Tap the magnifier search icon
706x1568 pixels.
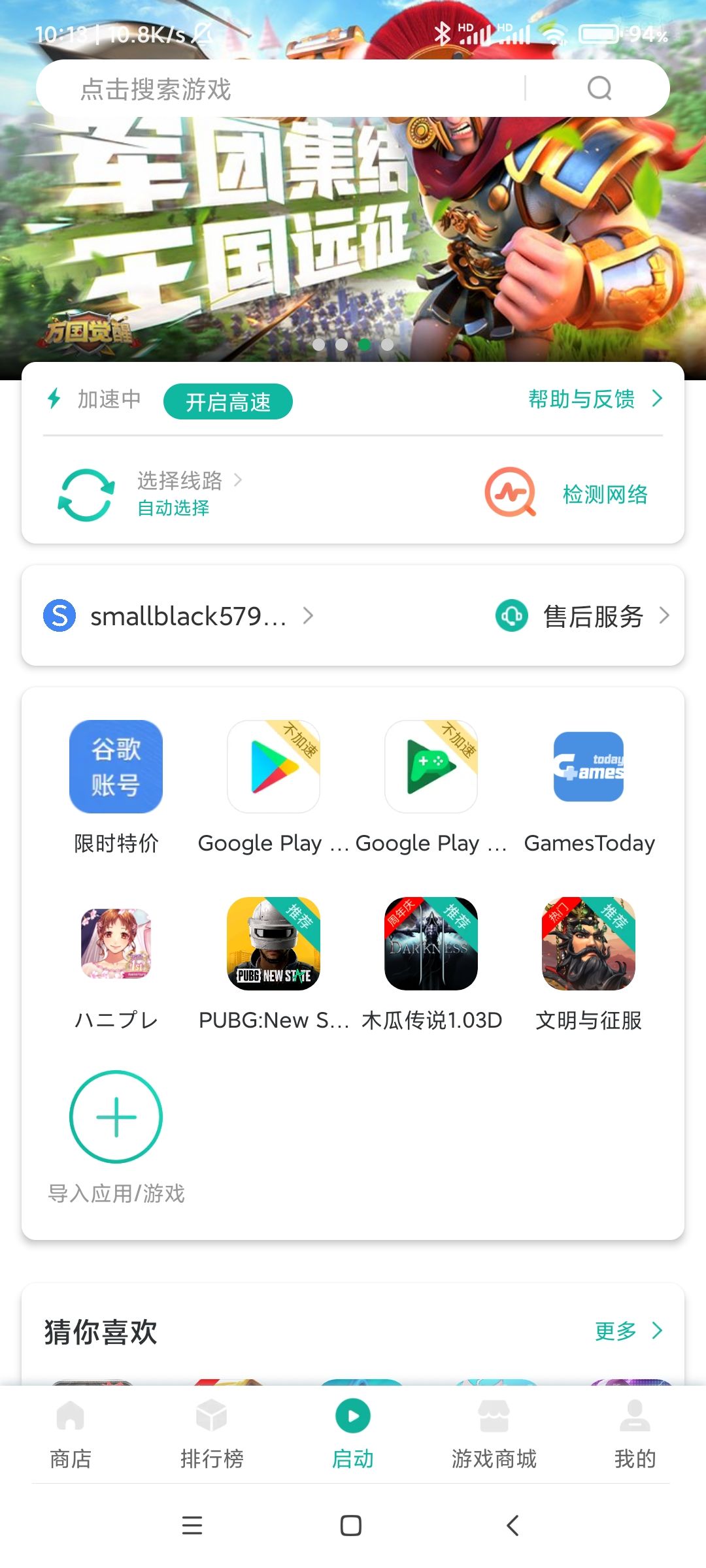(x=599, y=88)
